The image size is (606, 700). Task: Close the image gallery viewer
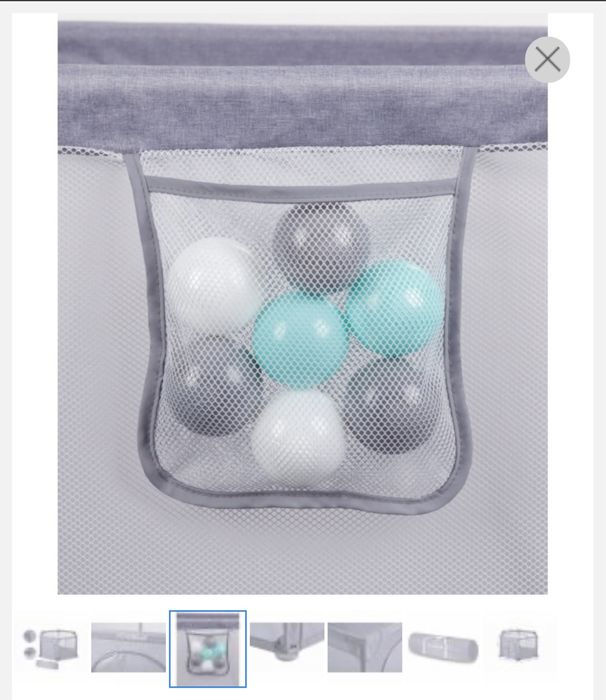tap(547, 60)
